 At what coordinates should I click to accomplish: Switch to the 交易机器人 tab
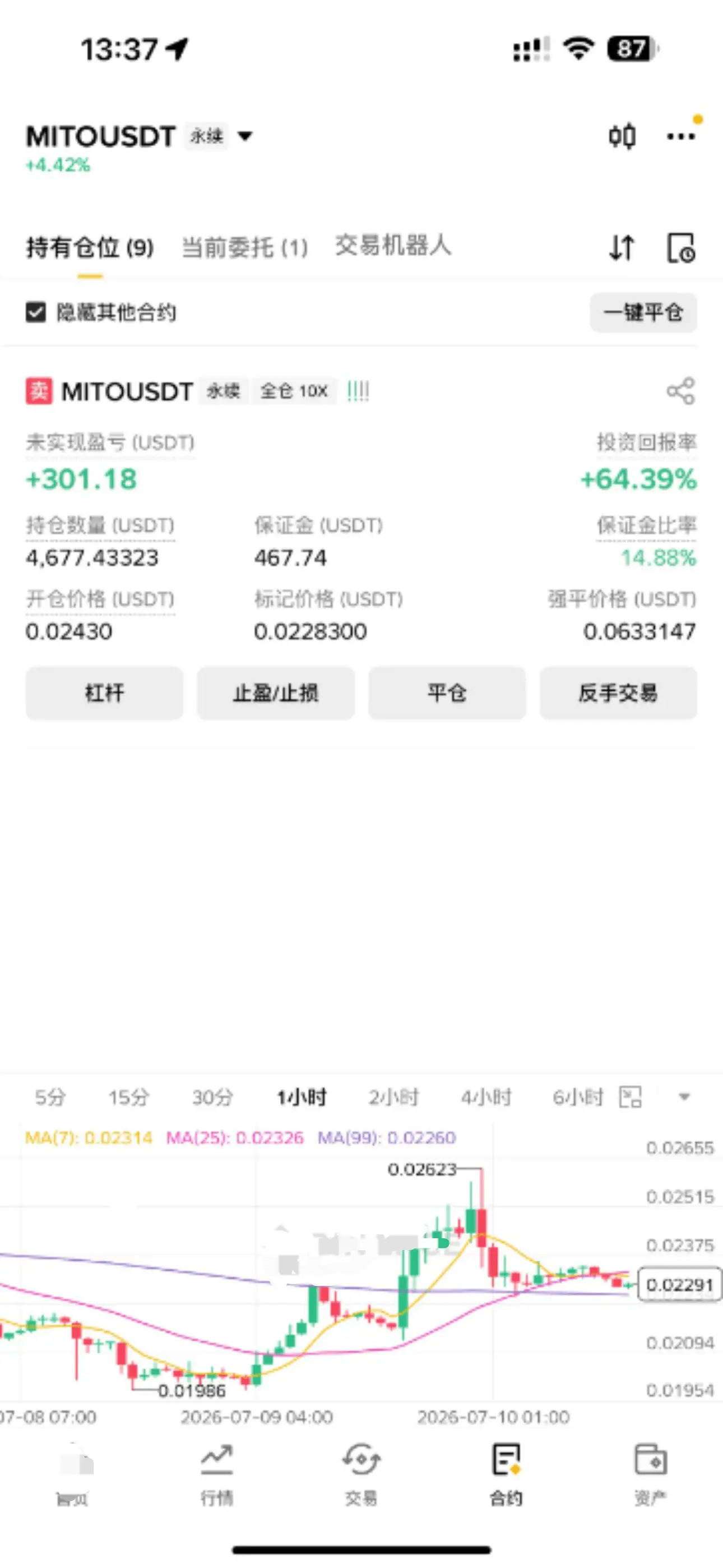393,245
